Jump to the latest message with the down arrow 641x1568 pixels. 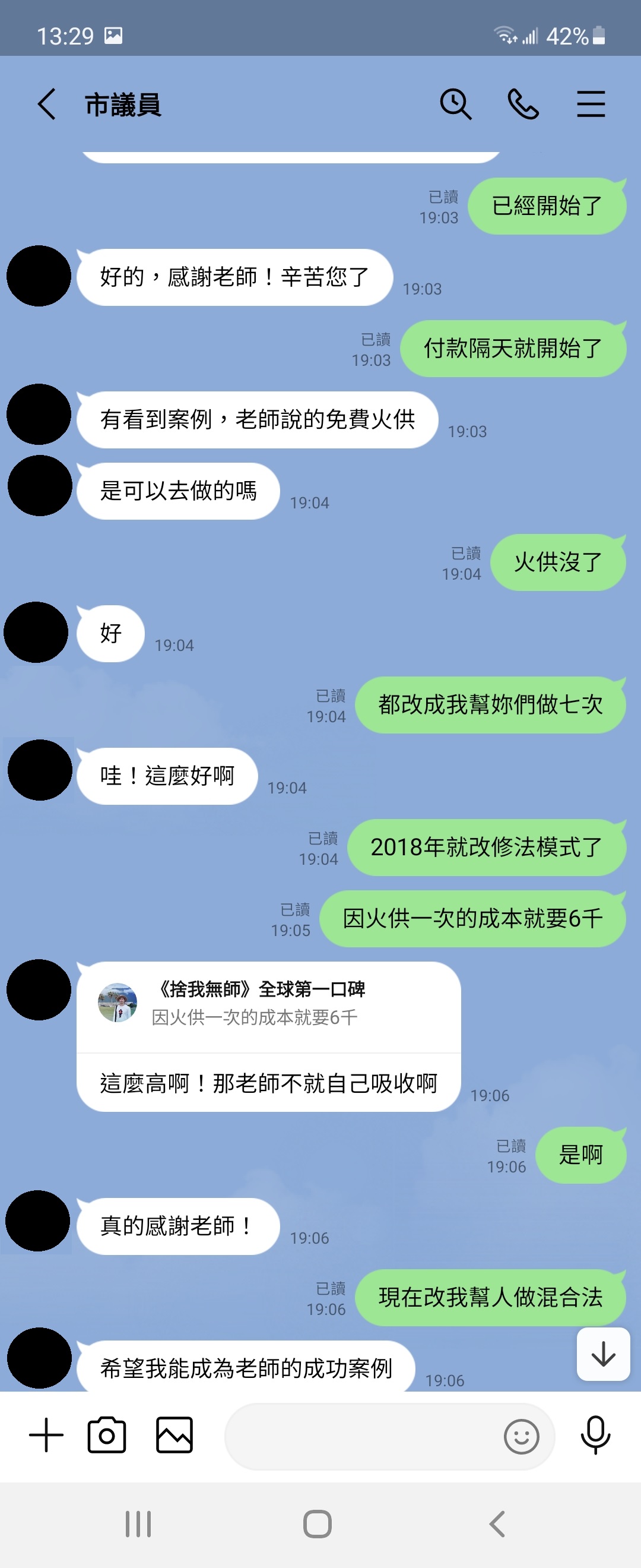(x=602, y=1354)
